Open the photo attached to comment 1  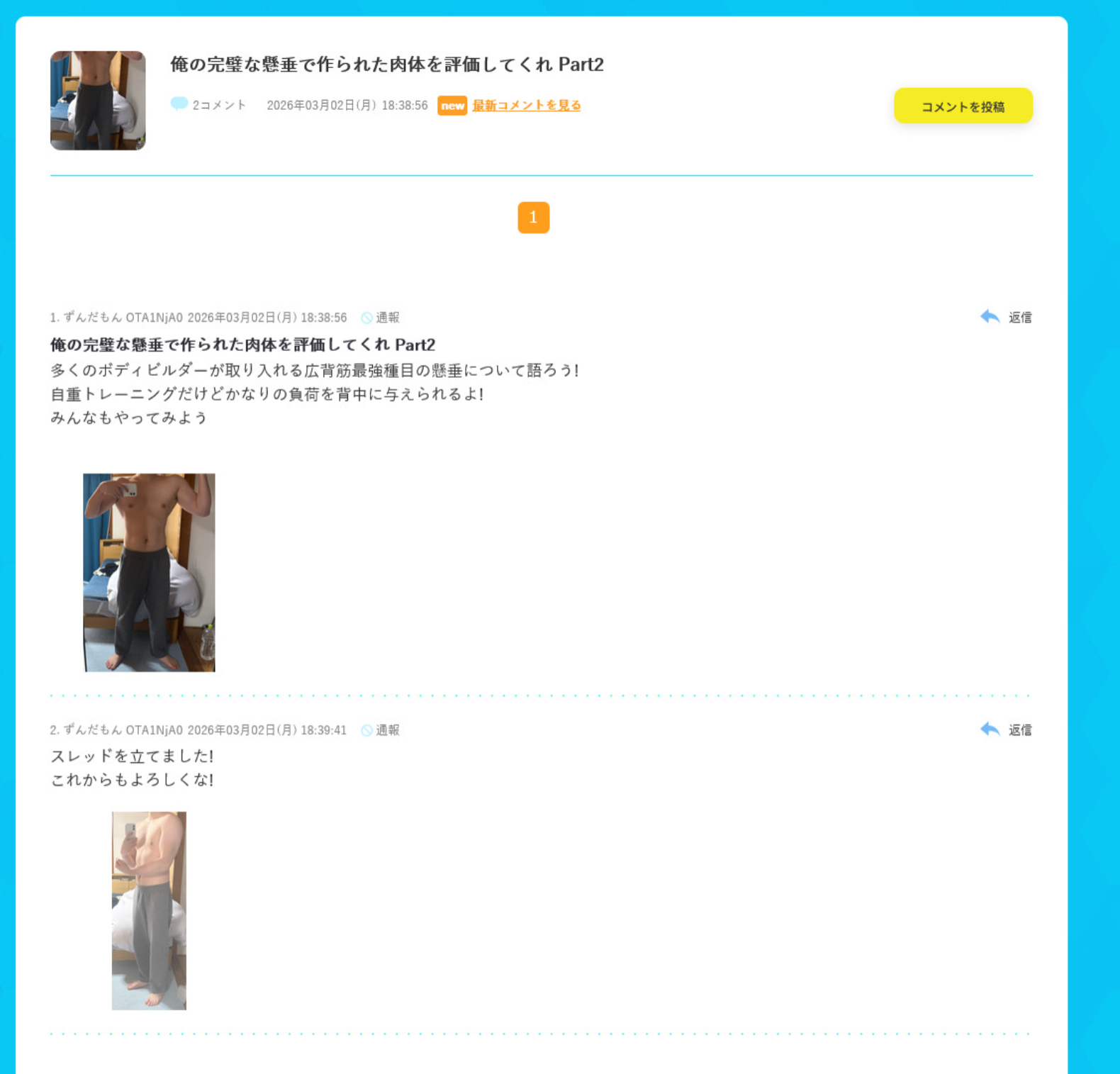pos(149,572)
